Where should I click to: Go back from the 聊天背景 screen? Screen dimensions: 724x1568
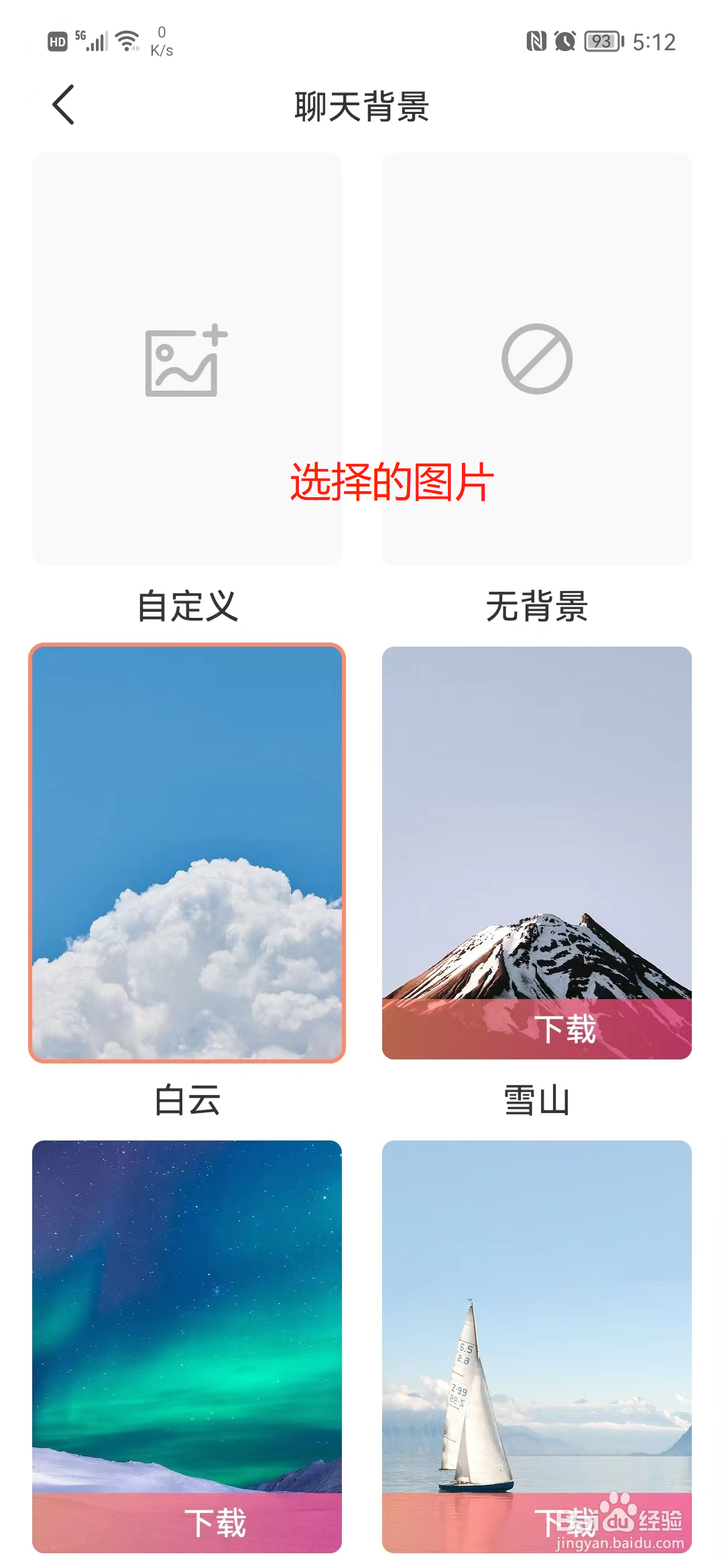(x=63, y=105)
